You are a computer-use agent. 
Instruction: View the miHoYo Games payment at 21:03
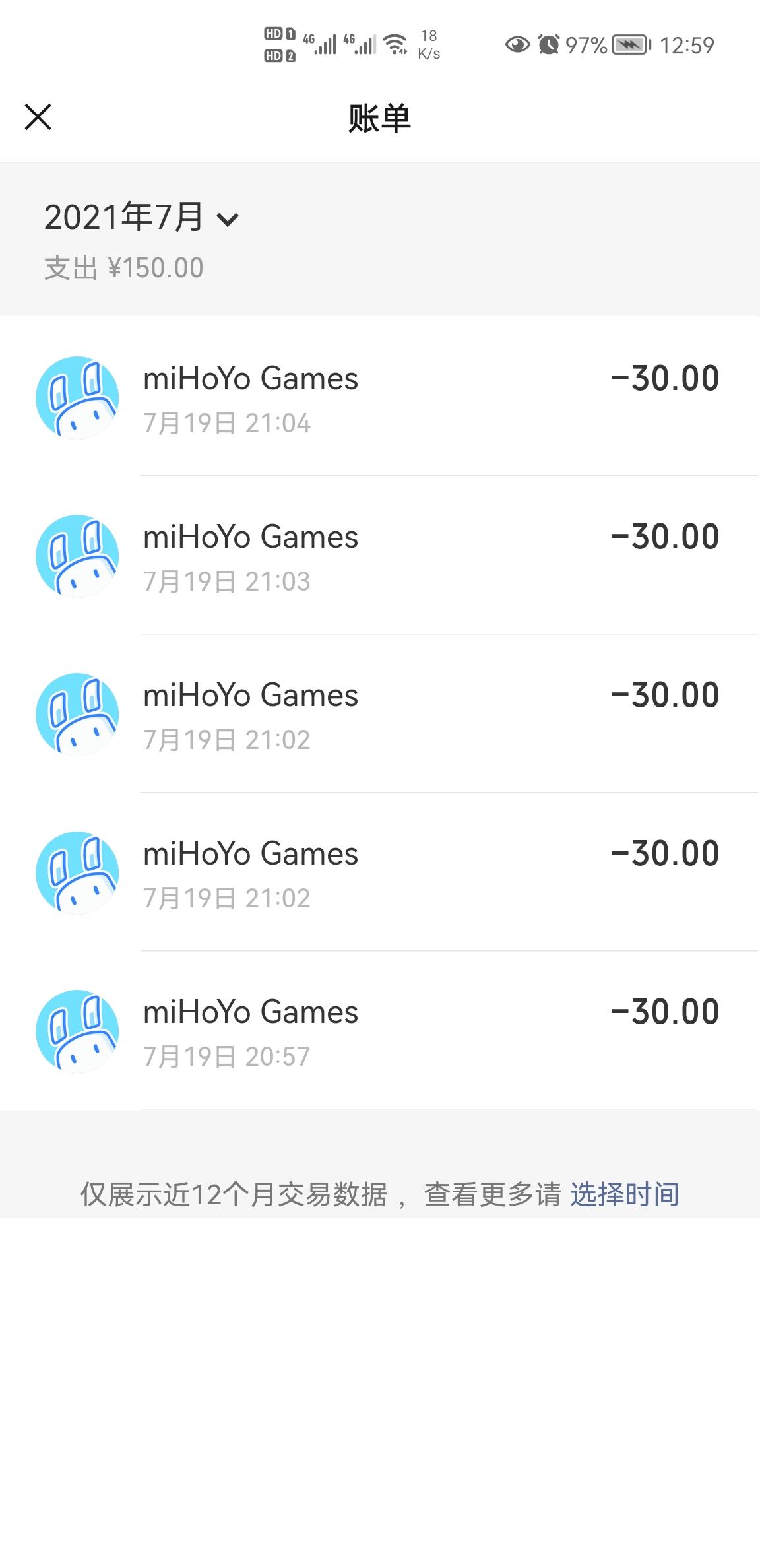tap(380, 556)
